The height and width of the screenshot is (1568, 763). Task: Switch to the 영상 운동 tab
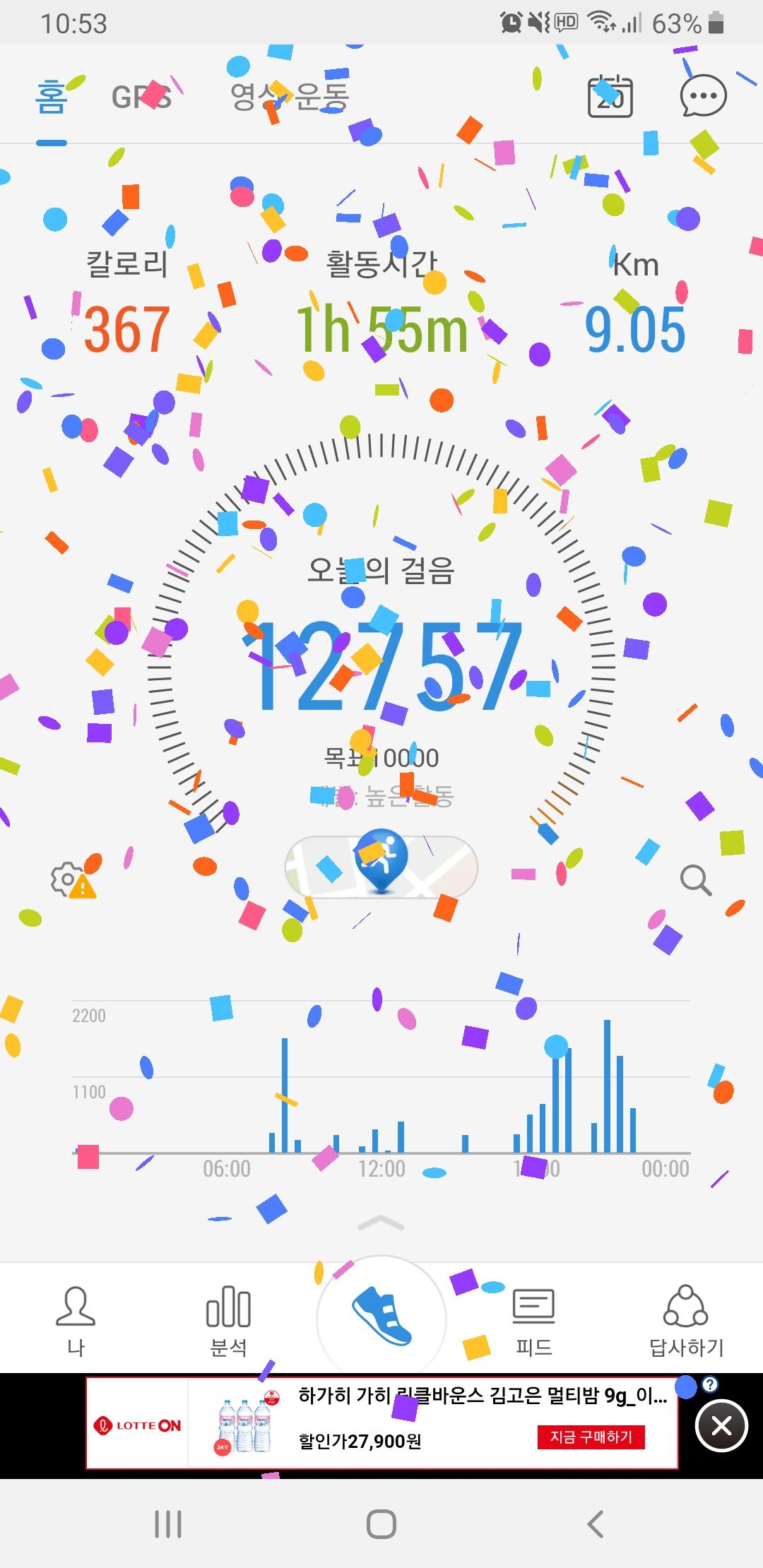290,97
